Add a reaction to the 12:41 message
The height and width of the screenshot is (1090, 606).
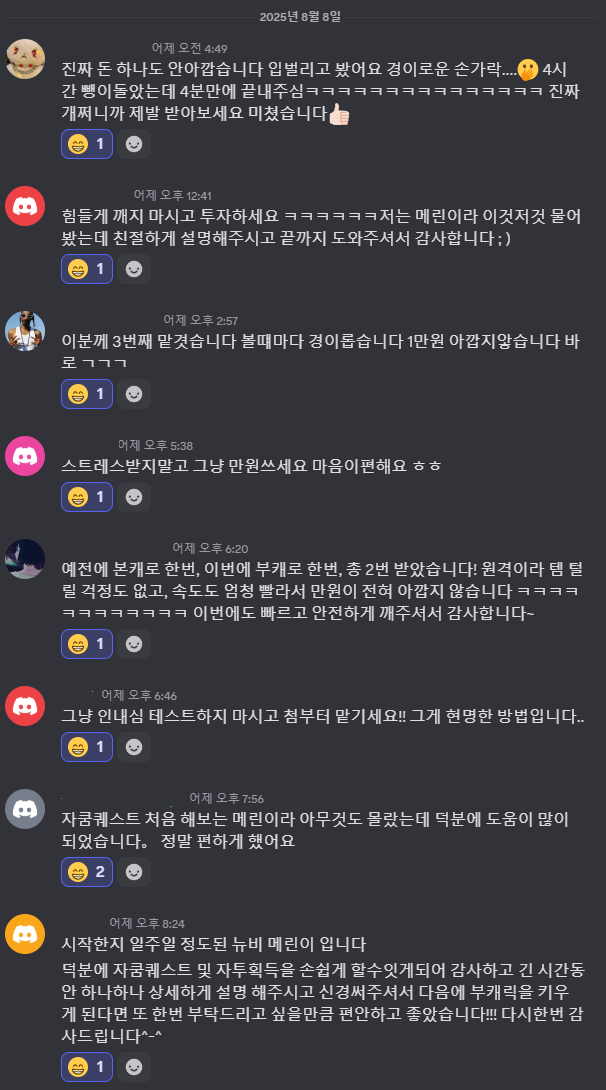point(134,269)
